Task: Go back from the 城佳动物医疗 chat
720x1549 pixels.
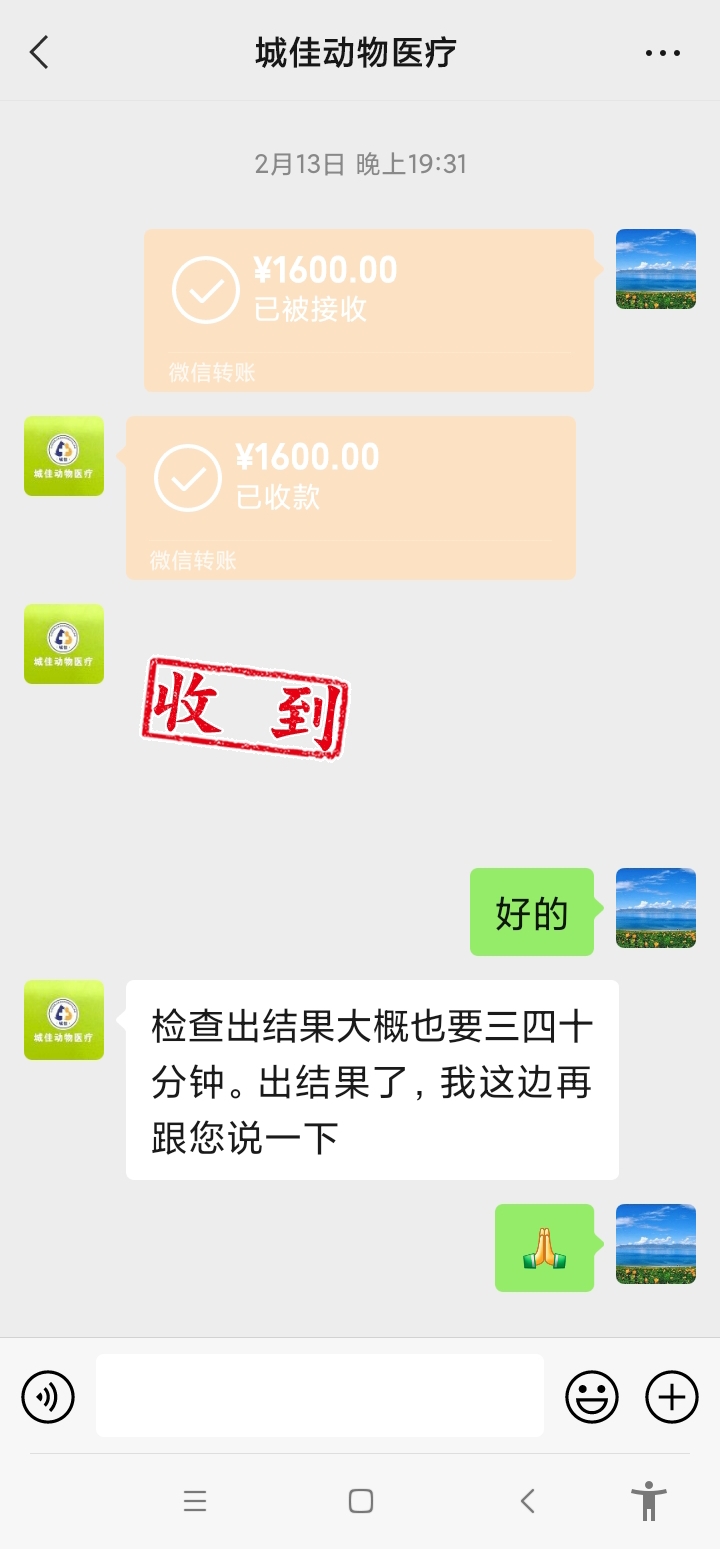Action: coord(39,52)
